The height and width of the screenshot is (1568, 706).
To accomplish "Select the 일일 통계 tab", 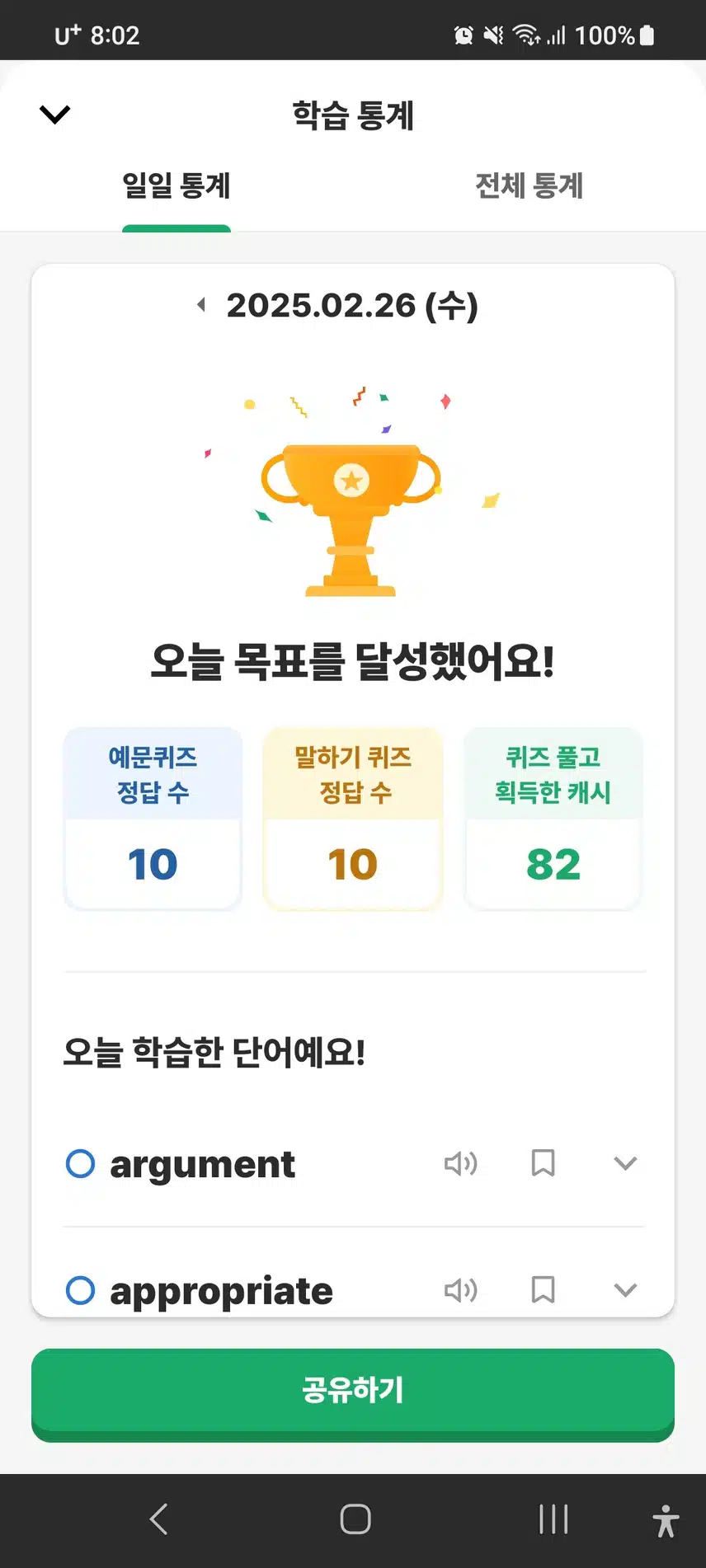I will pyautogui.click(x=176, y=186).
